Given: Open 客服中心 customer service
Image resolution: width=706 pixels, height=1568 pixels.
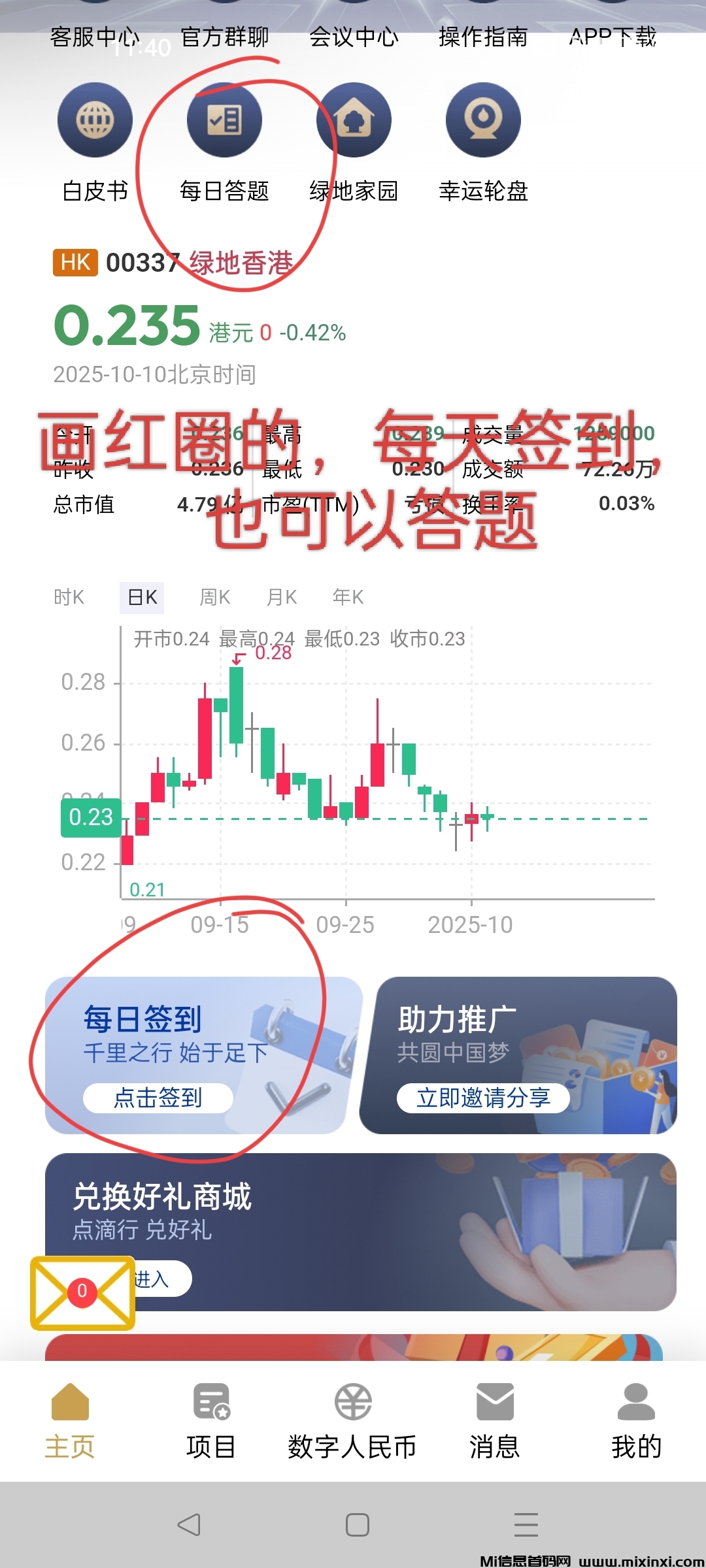Looking at the screenshot, I should 95,37.
